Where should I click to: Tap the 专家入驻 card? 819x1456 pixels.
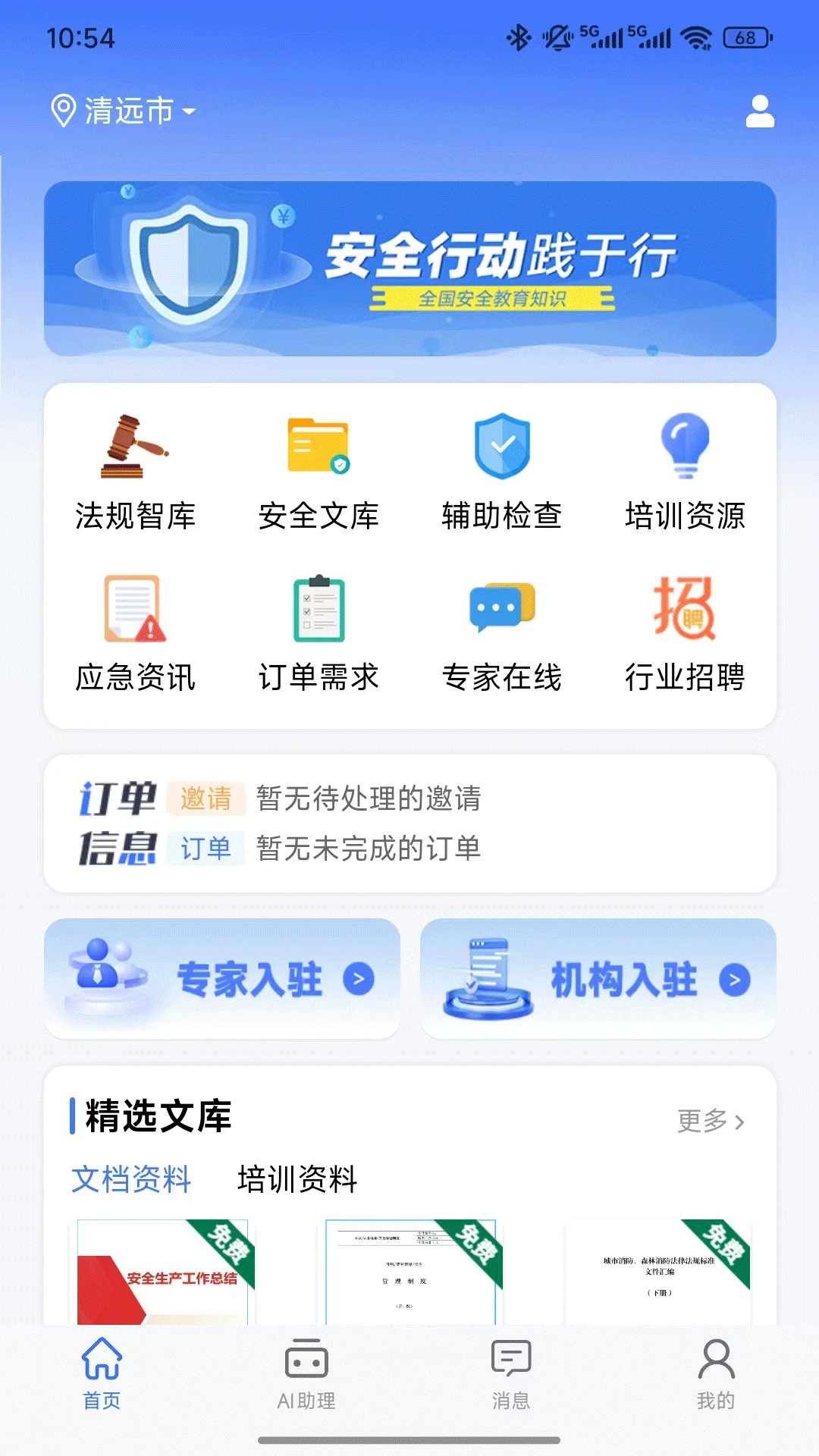tap(222, 978)
